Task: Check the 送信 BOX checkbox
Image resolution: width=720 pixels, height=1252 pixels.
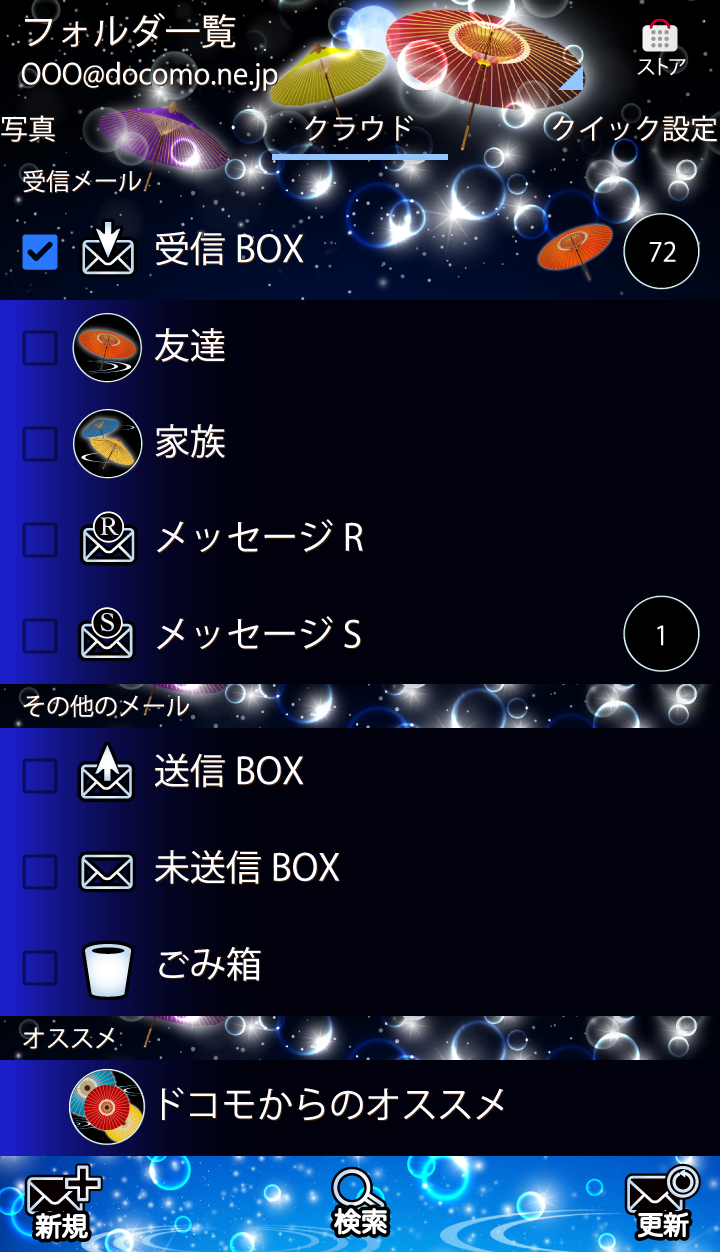Action: point(40,775)
